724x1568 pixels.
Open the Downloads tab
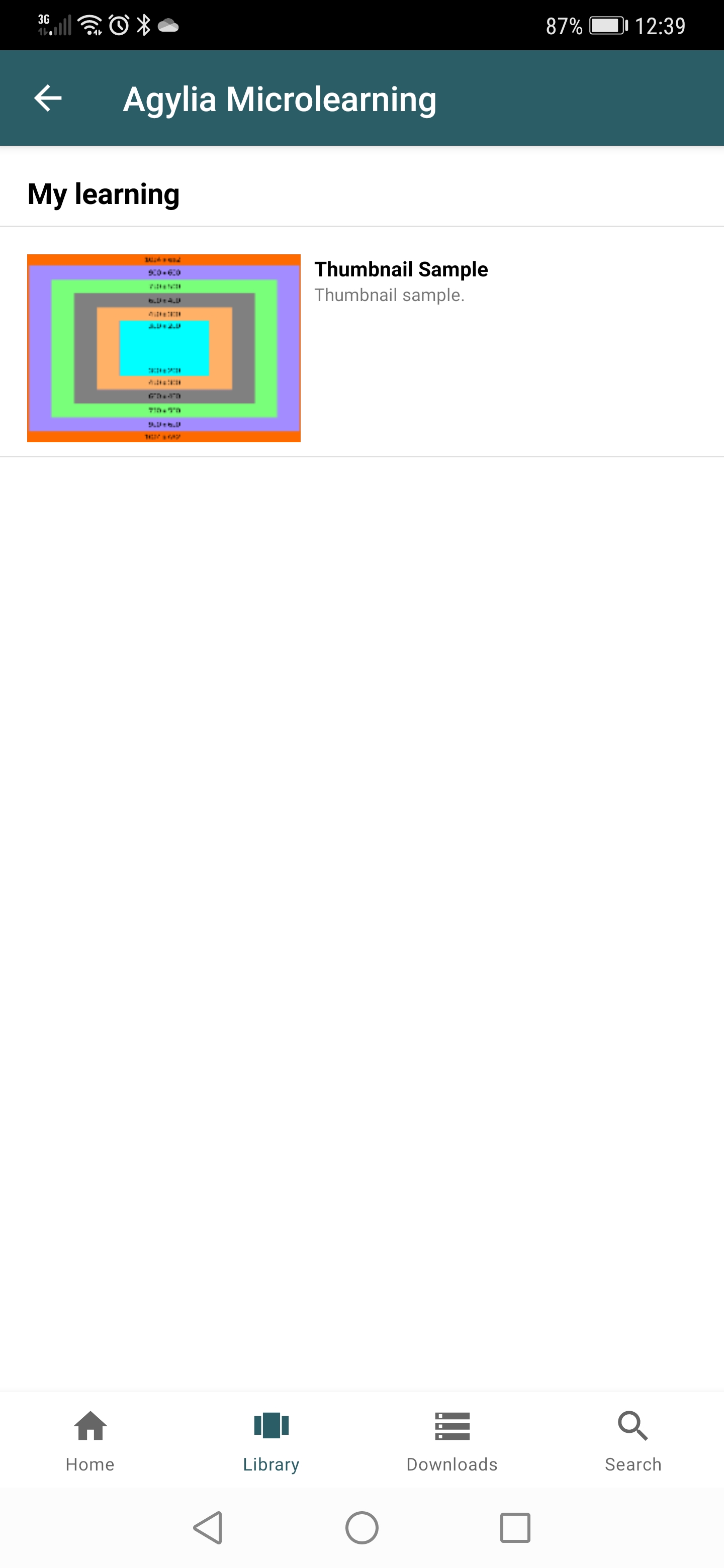[452, 1441]
